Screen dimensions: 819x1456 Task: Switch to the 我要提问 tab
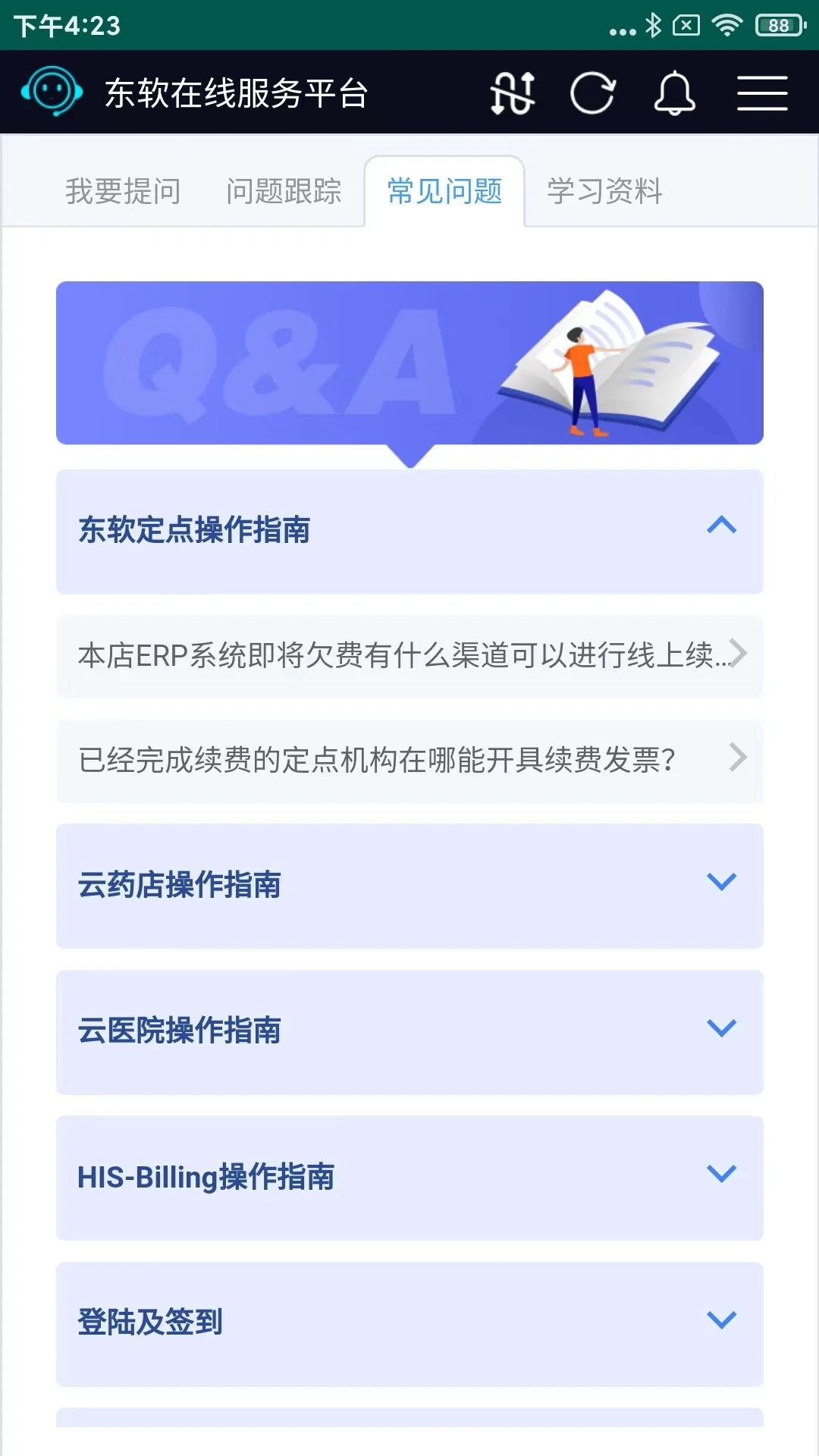click(x=123, y=191)
